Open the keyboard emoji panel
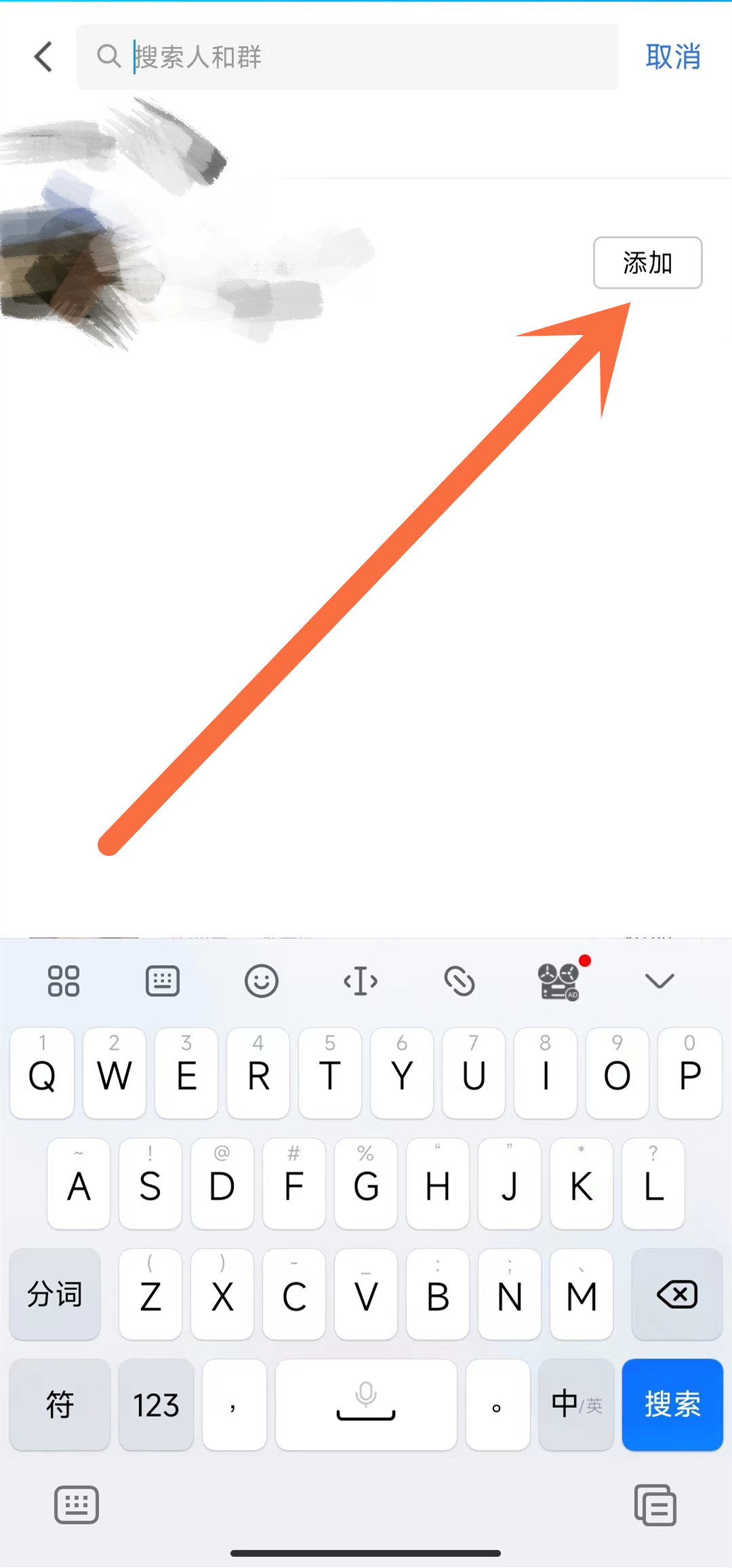The image size is (732, 1568). pyautogui.click(x=261, y=981)
